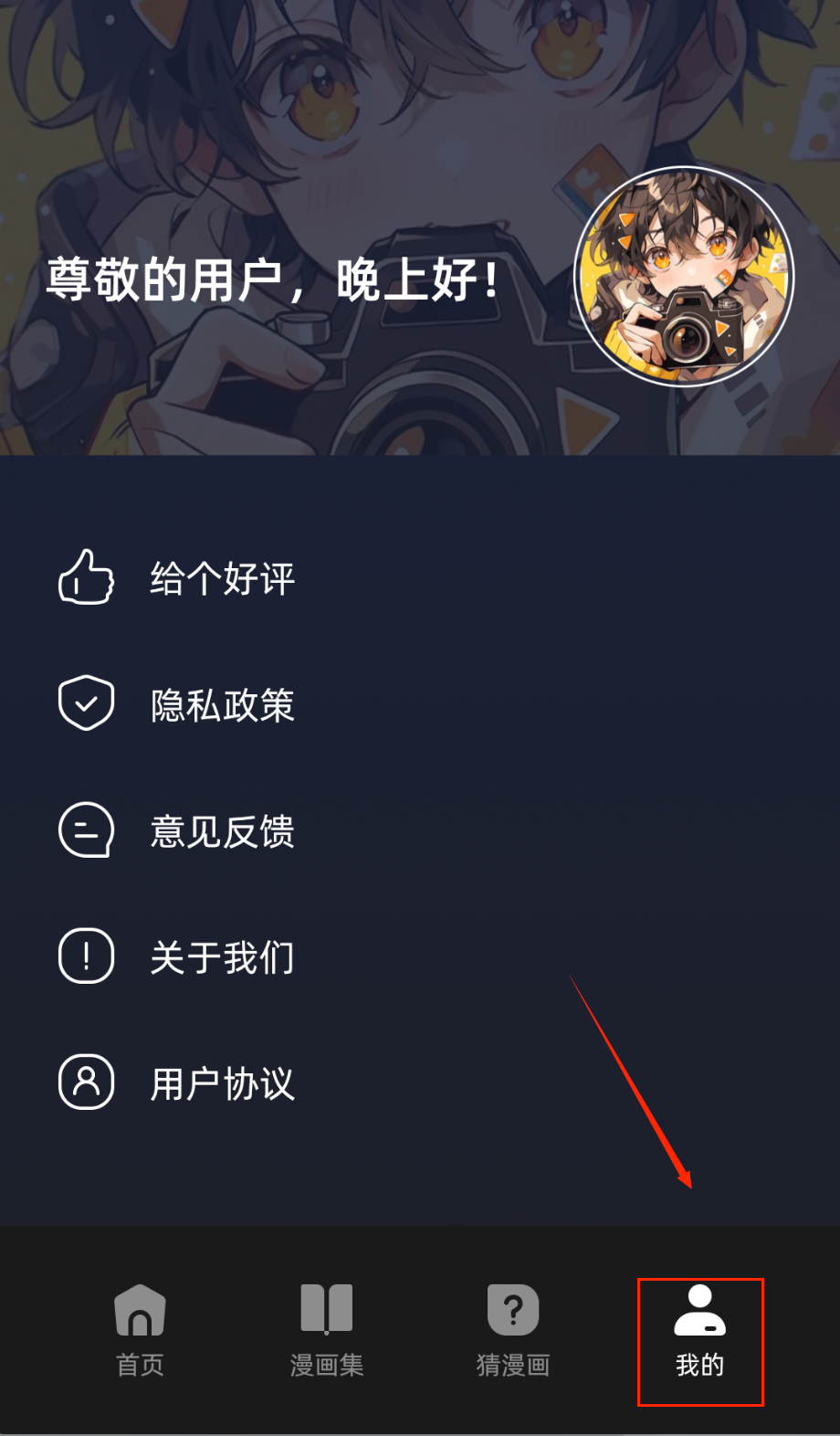Tap the round profile avatar
840x1436 pixels.
click(684, 277)
